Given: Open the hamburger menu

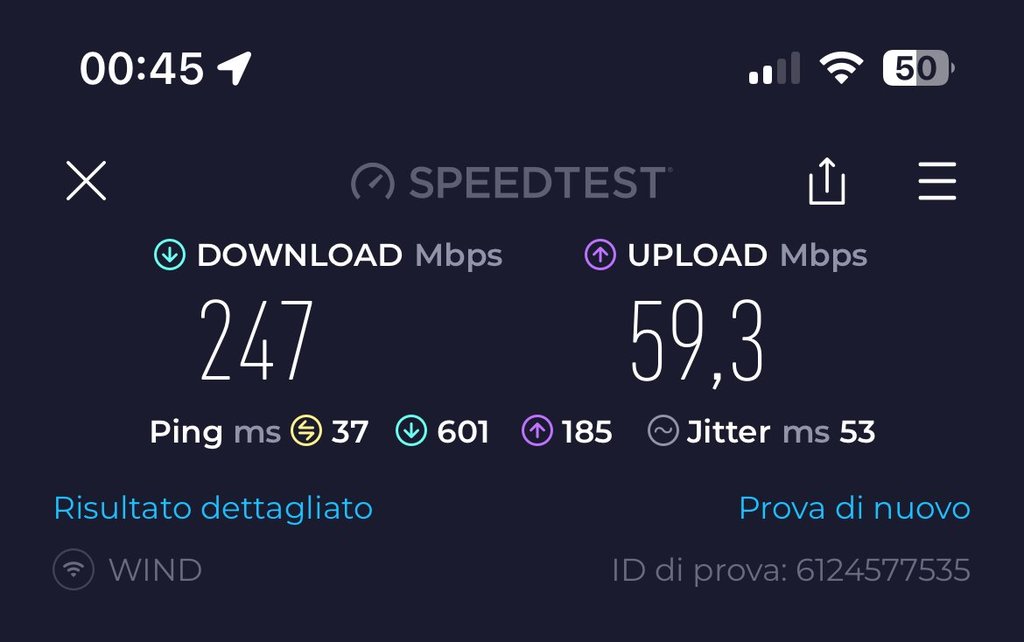Looking at the screenshot, I should click(937, 182).
